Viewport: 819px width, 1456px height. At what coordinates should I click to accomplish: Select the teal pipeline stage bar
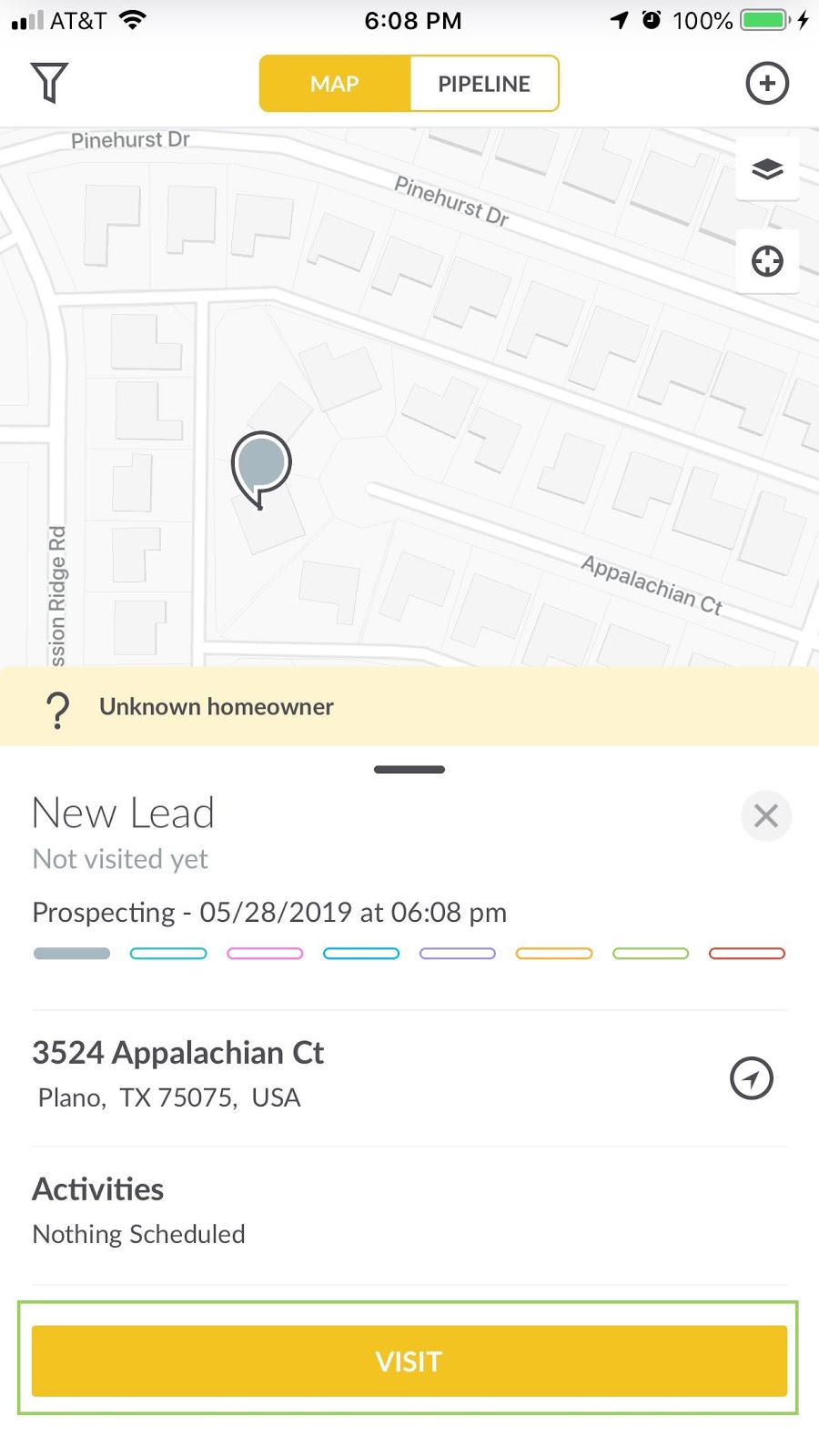[168, 954]
